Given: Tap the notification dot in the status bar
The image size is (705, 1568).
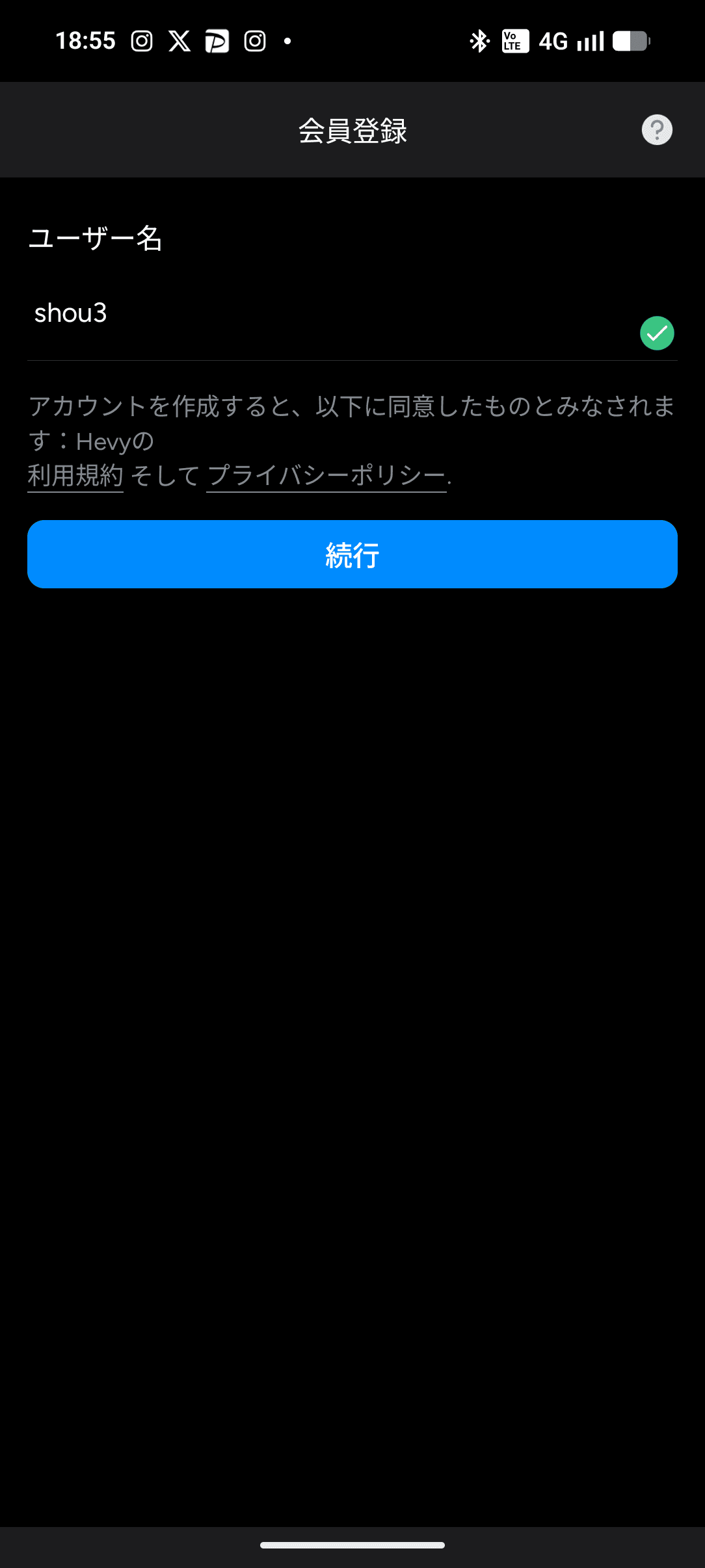Looking at the screenshot, I should click(x=286, y=42).
